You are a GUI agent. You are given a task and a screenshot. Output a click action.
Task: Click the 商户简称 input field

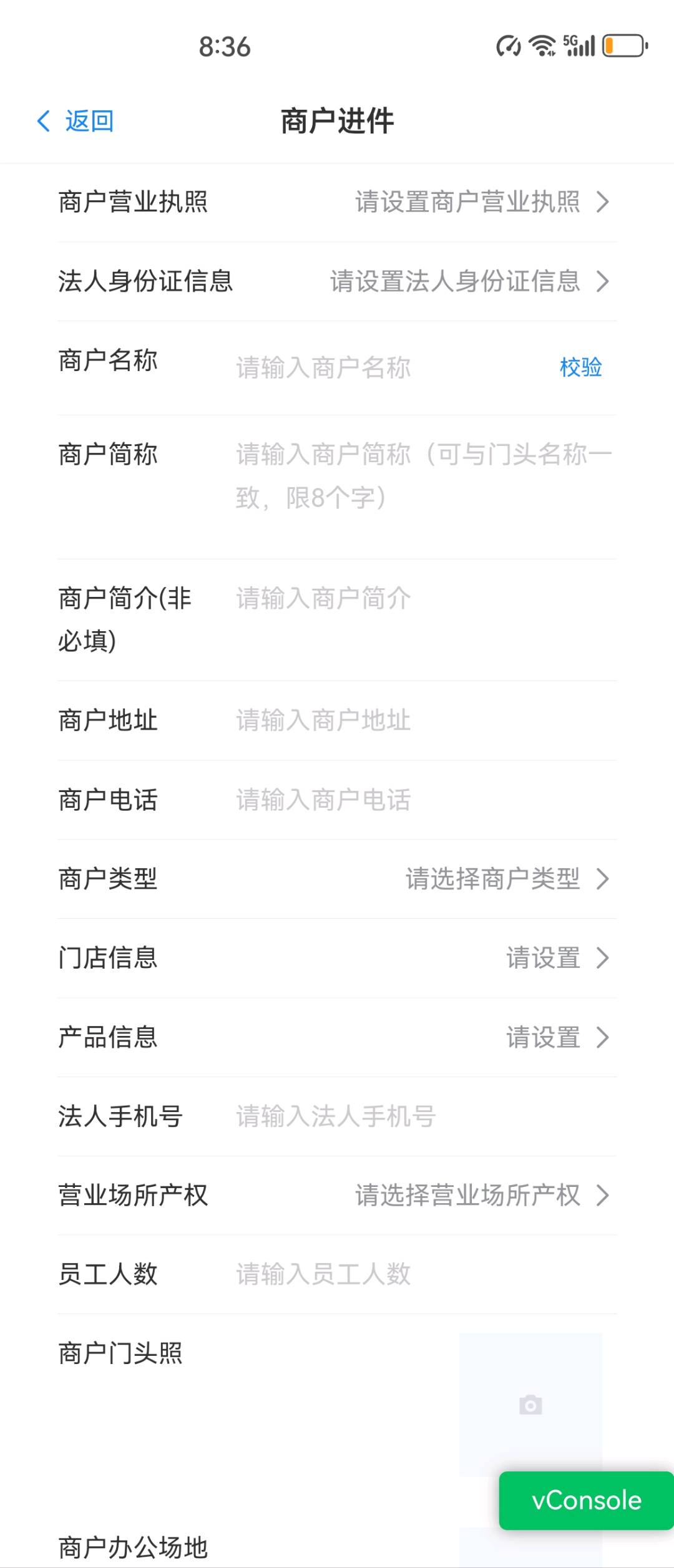[x=374, y=455]
